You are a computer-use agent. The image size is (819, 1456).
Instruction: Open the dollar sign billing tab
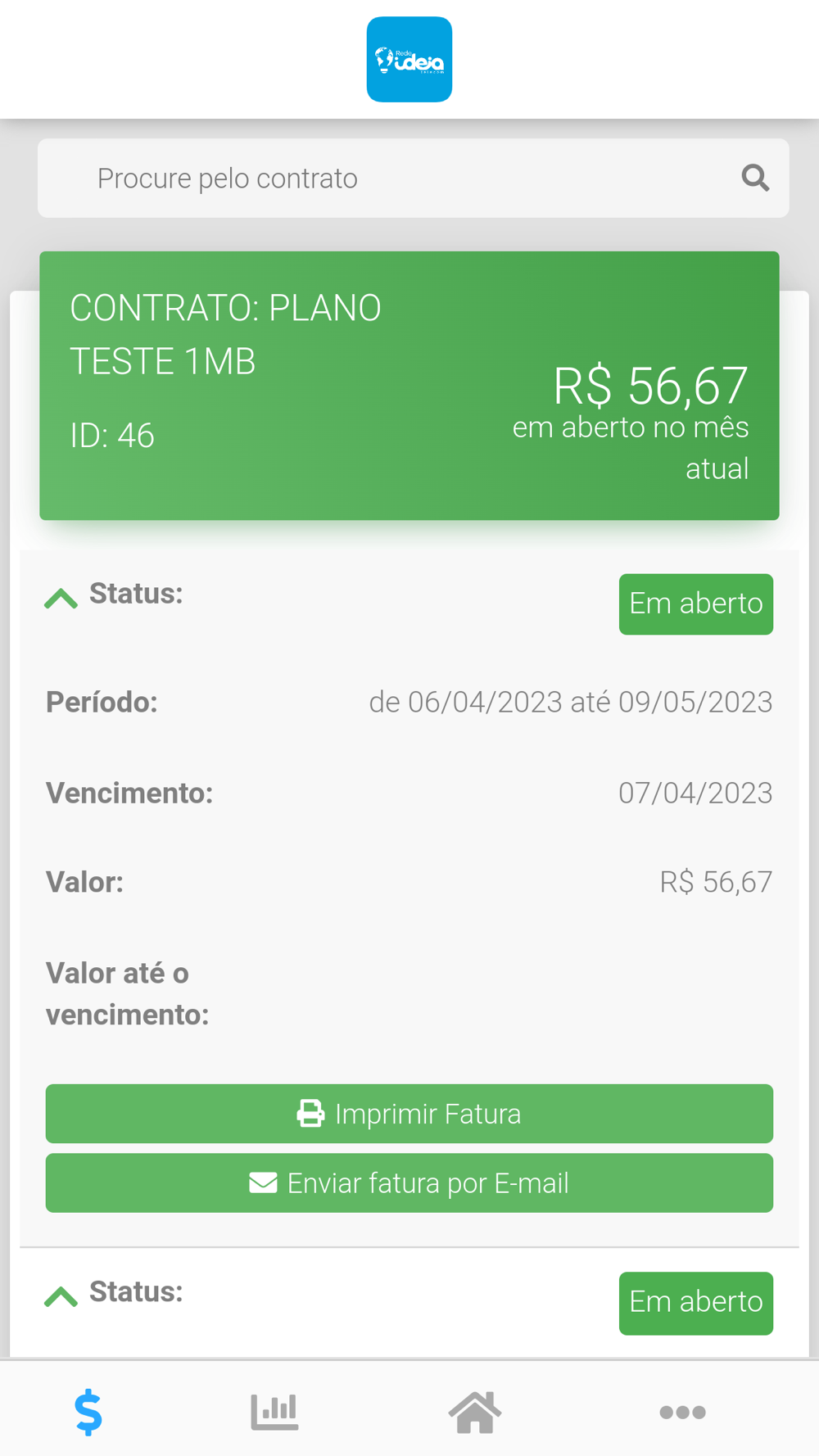[88, 1412]
